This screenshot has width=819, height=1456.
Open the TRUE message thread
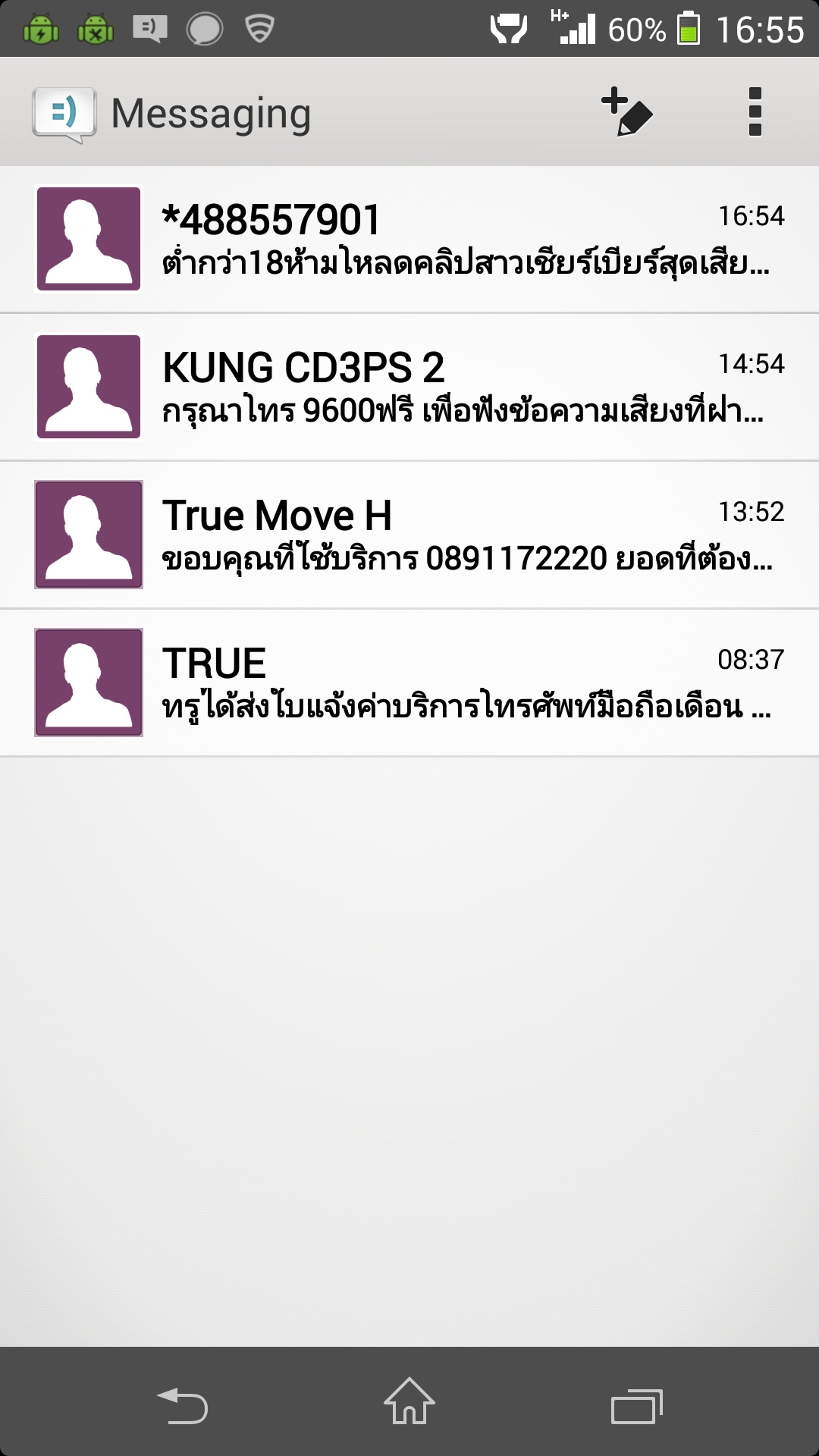click(x=409, y=682)
